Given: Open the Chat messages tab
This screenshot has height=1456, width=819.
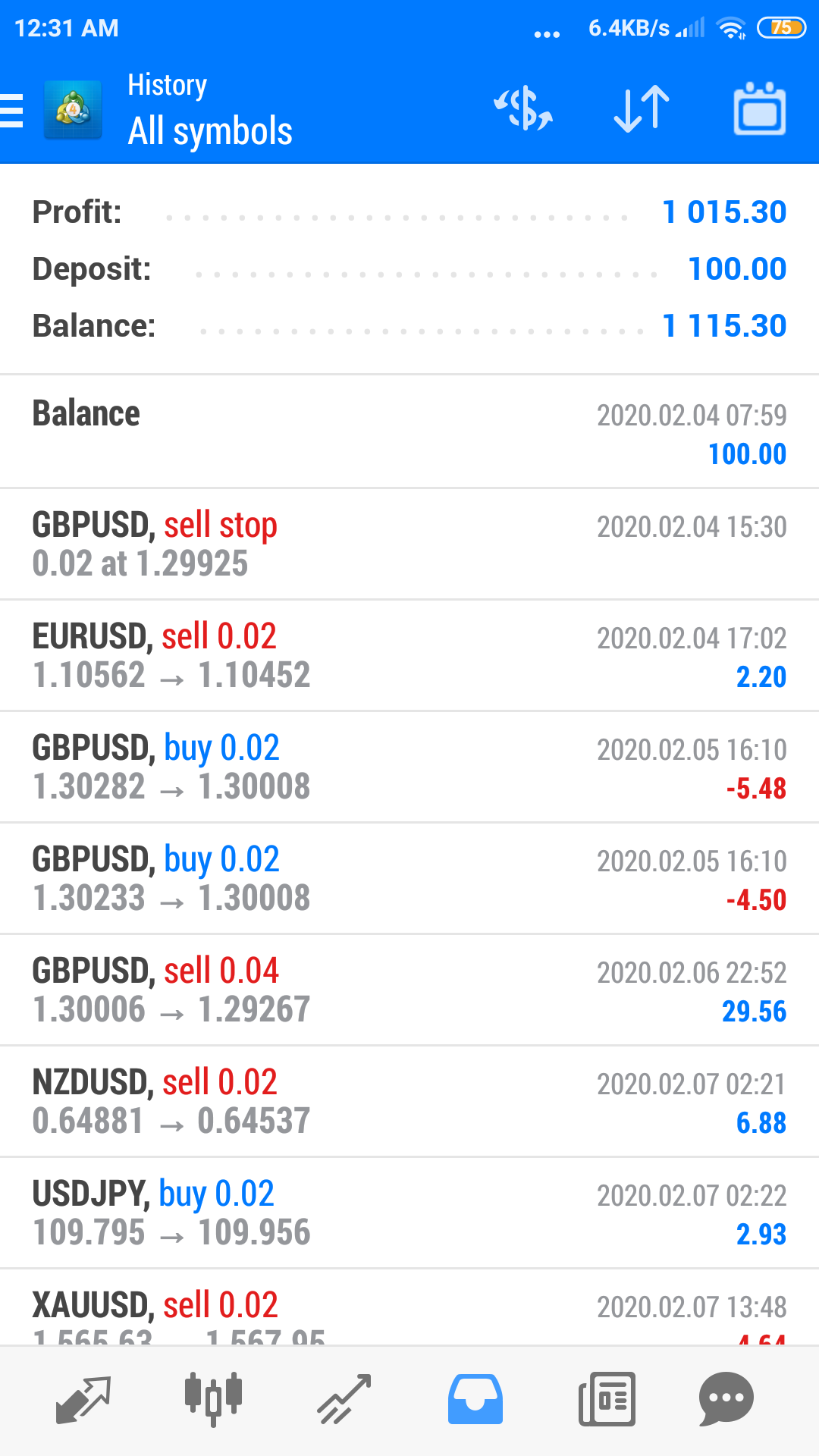Looking at the screenshot, I should (726, 1399).
